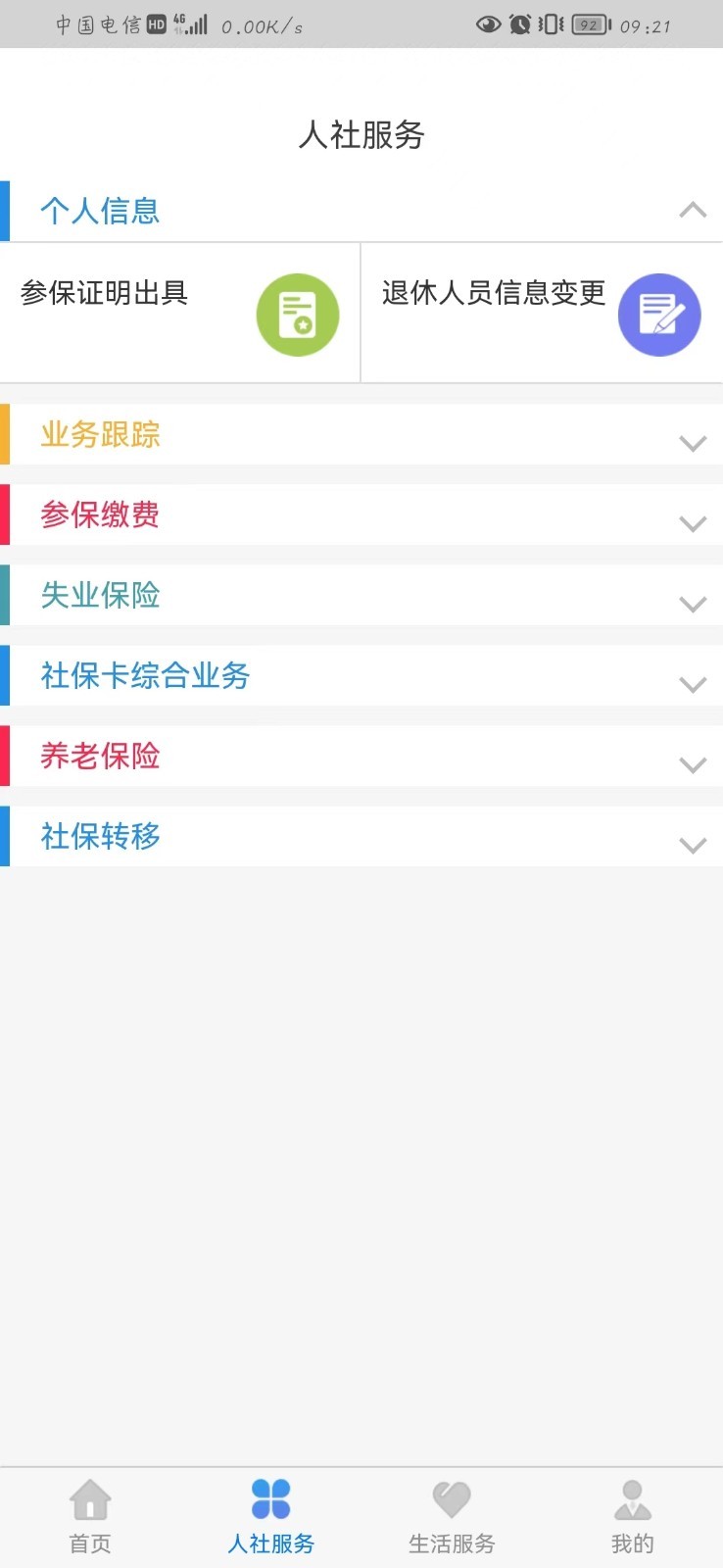723x1568 pixels.
Task: Open the 我的 profile tab
Action: click(632, 1517)
